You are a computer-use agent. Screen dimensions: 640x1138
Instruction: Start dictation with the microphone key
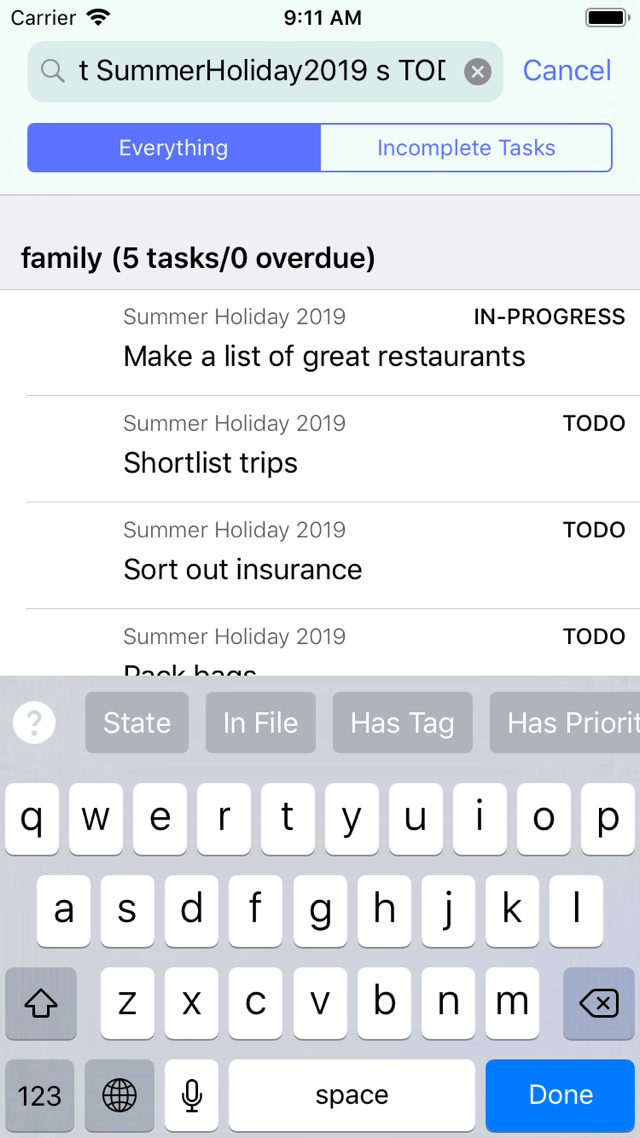coord(192,1095)
